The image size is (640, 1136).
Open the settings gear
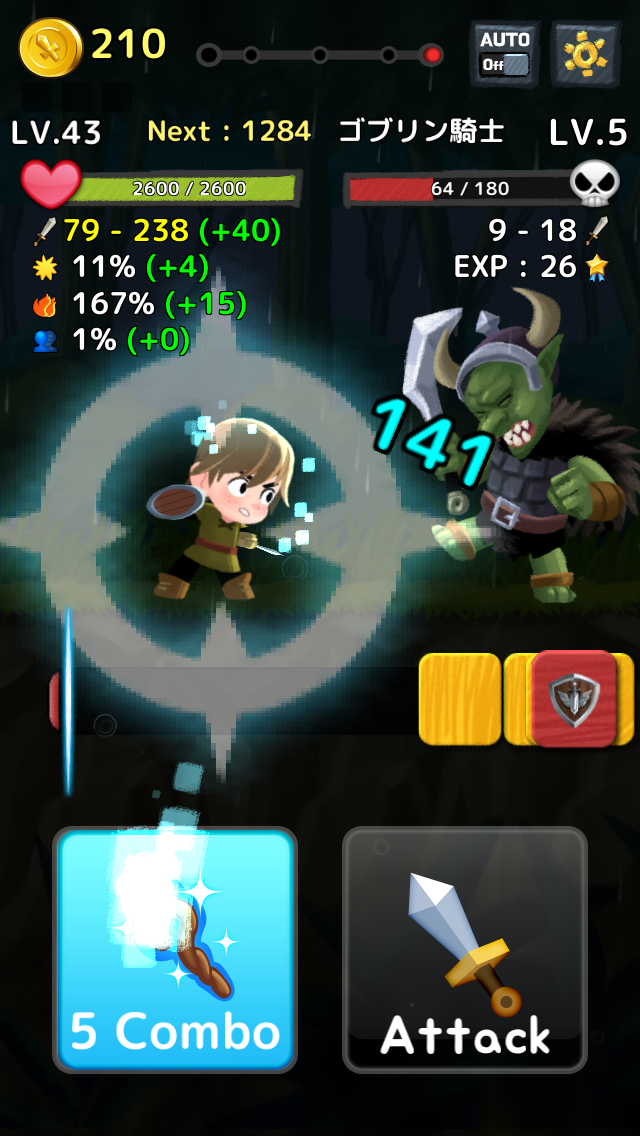click(586, 54)
